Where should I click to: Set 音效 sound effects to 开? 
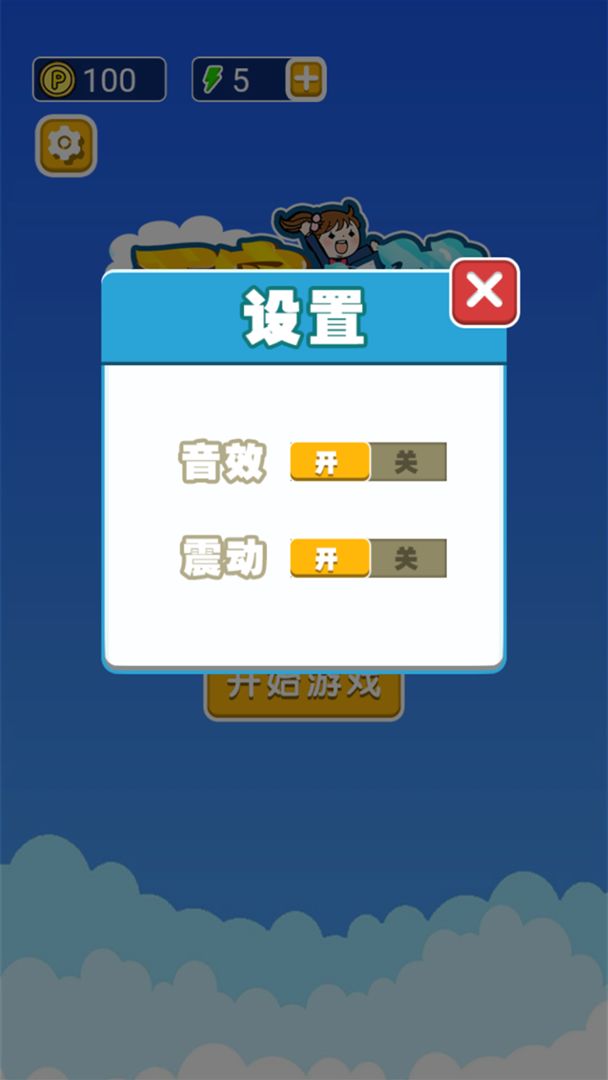click(x=329, y=462)
